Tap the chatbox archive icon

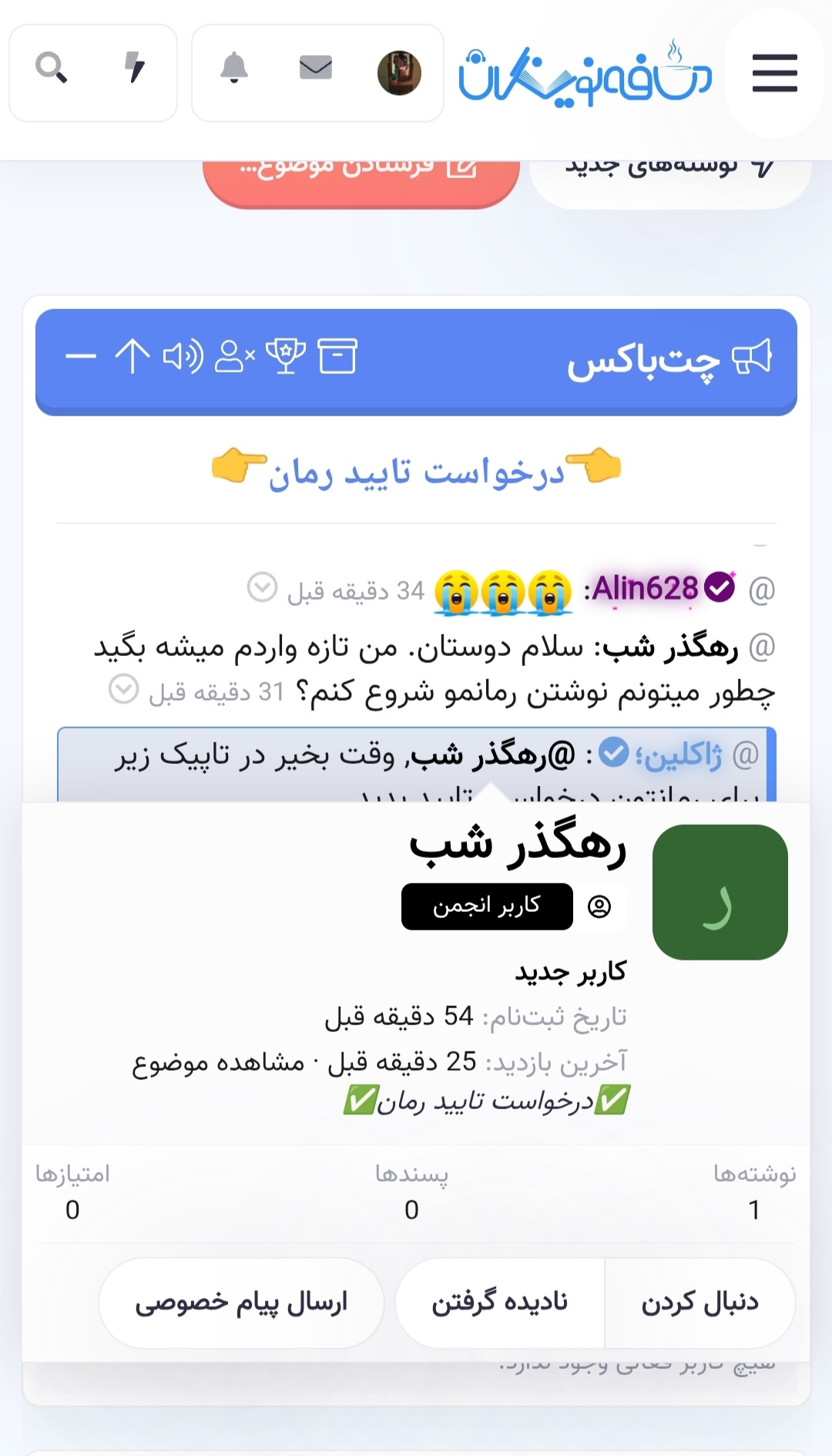[x=337, y=356]
